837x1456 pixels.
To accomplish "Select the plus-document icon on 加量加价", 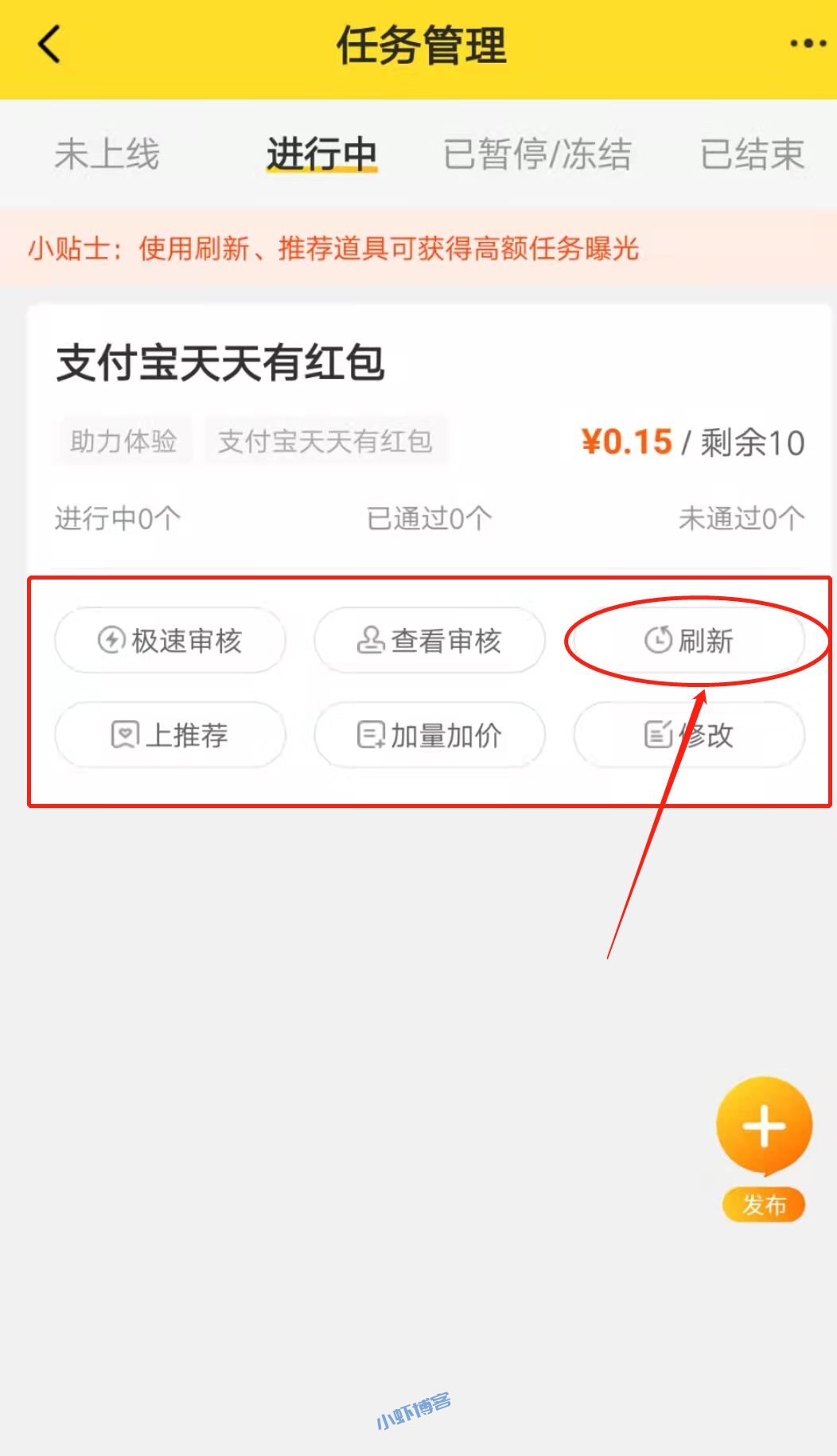I will pyautogui.click(x=369, y=735).
